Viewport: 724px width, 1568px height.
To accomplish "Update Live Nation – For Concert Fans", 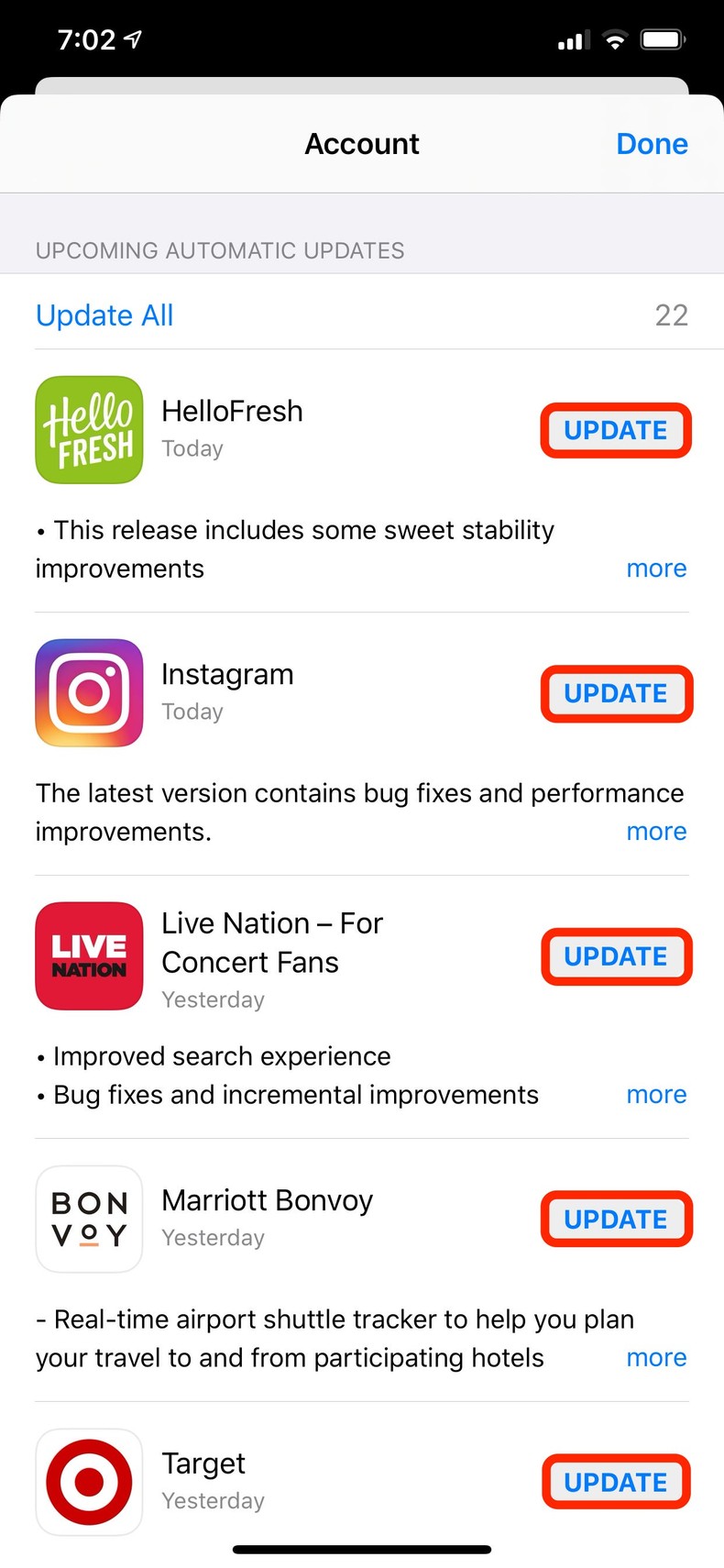I will pyautogui.click(x=616, y=956).
